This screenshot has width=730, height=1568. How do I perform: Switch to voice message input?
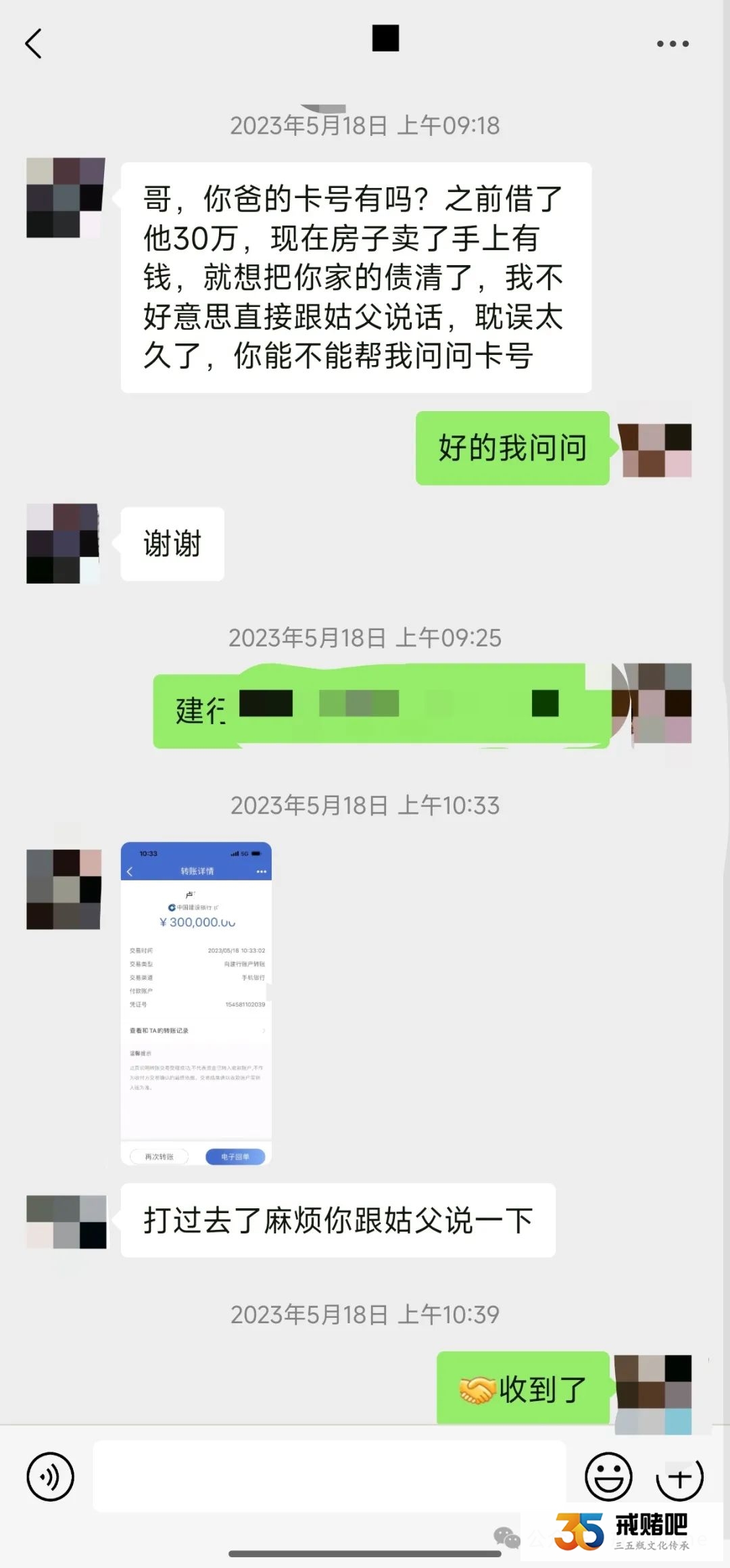coord(50,1476)
